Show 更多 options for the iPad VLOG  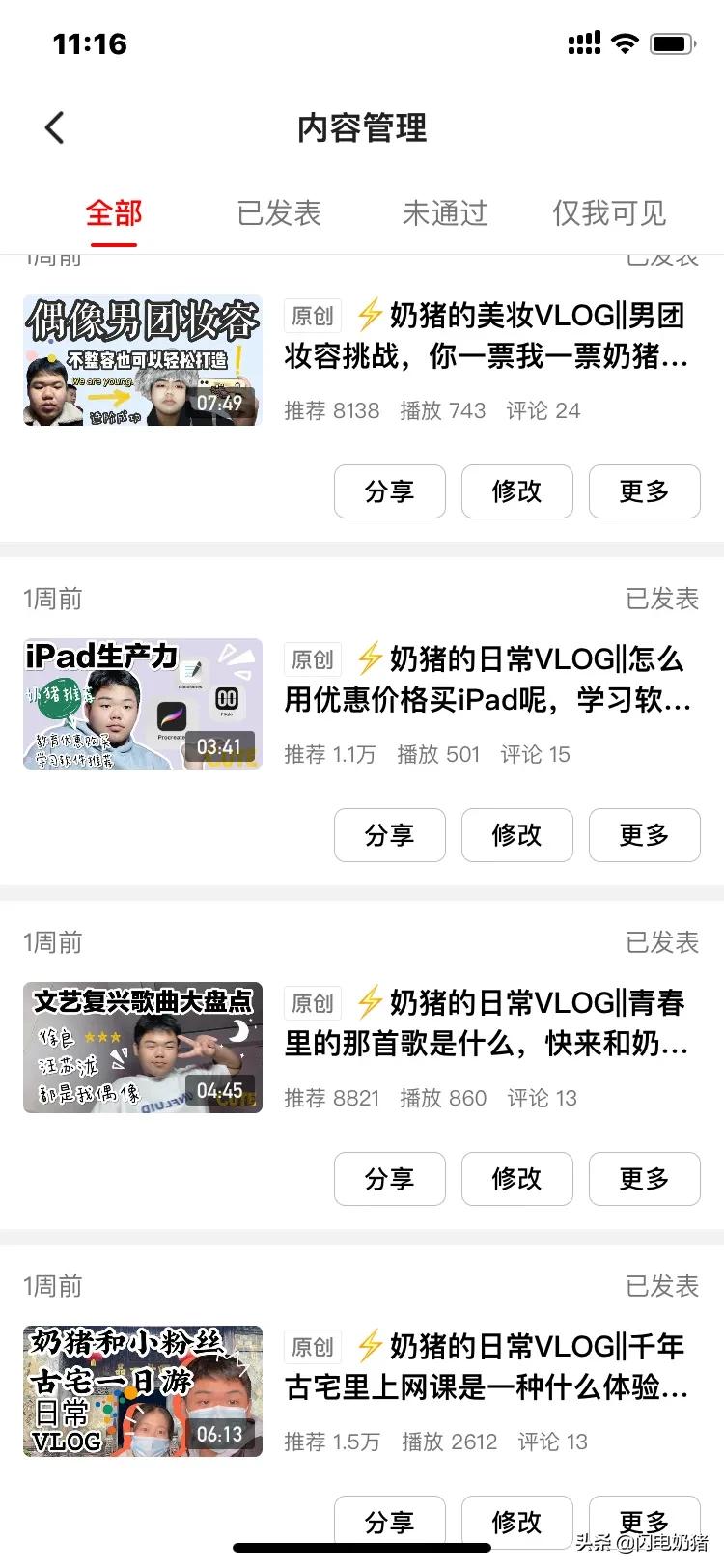(x=644, y=835)
